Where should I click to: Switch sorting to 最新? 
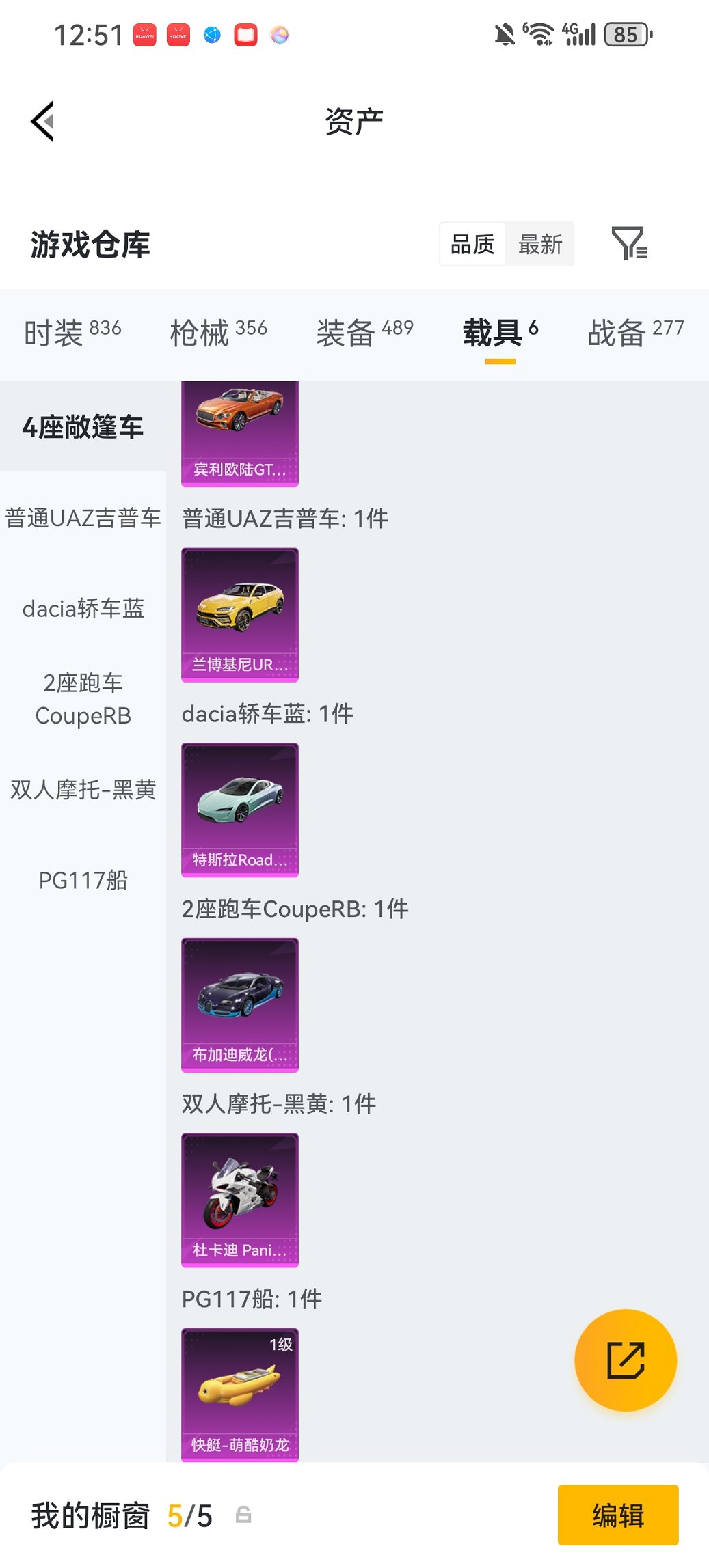[x=540, y=244]
